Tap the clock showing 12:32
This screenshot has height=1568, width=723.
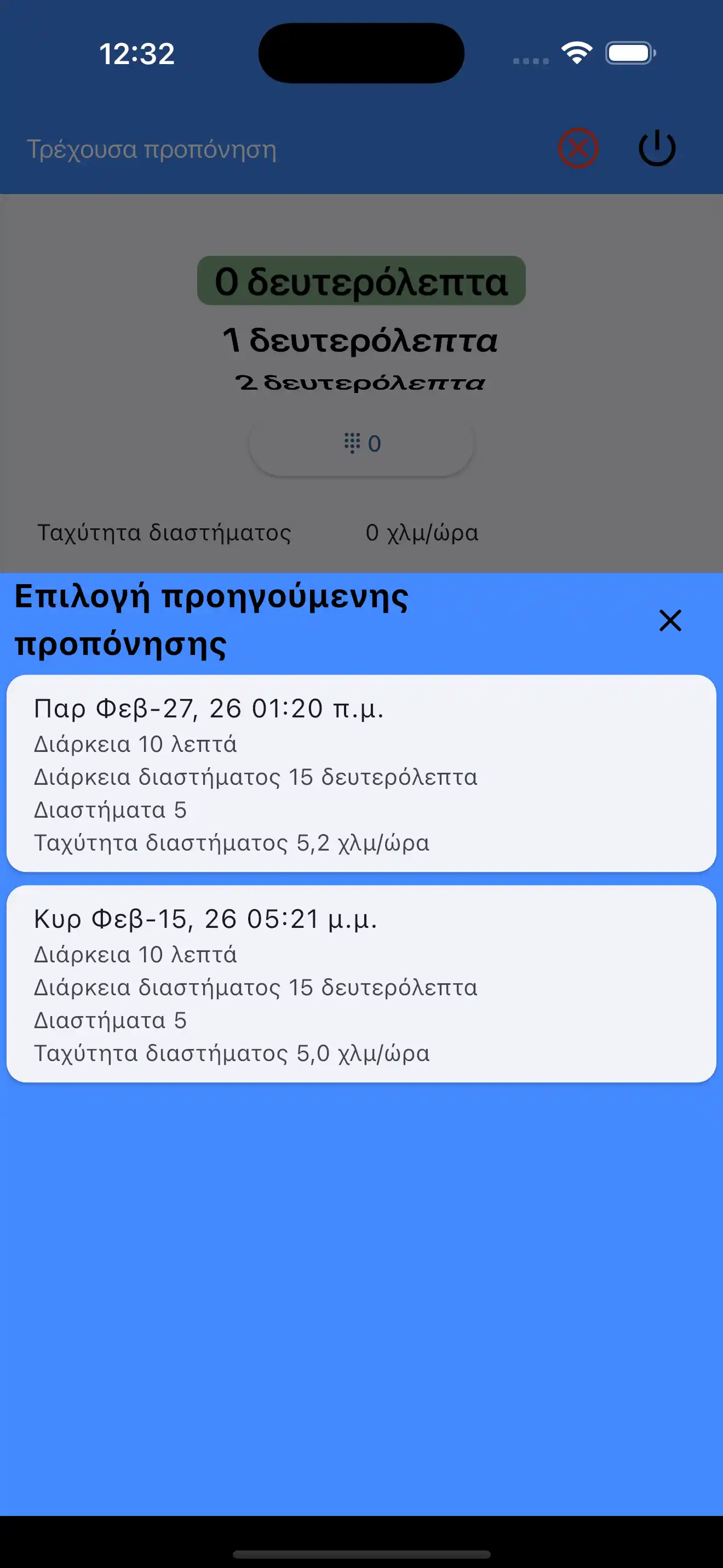click(x=137, y=55)
